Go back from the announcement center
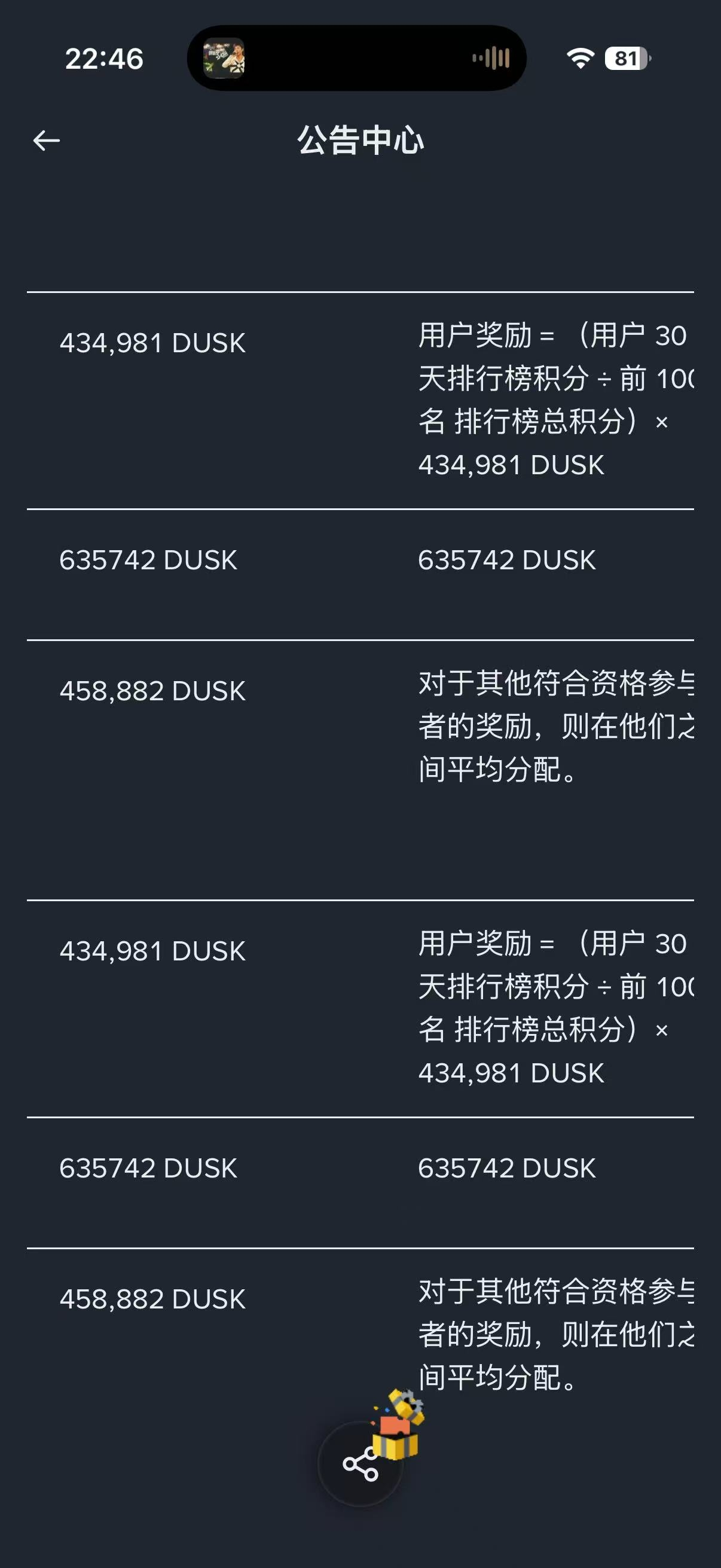The image size is (721, 1568). point(46,141)
